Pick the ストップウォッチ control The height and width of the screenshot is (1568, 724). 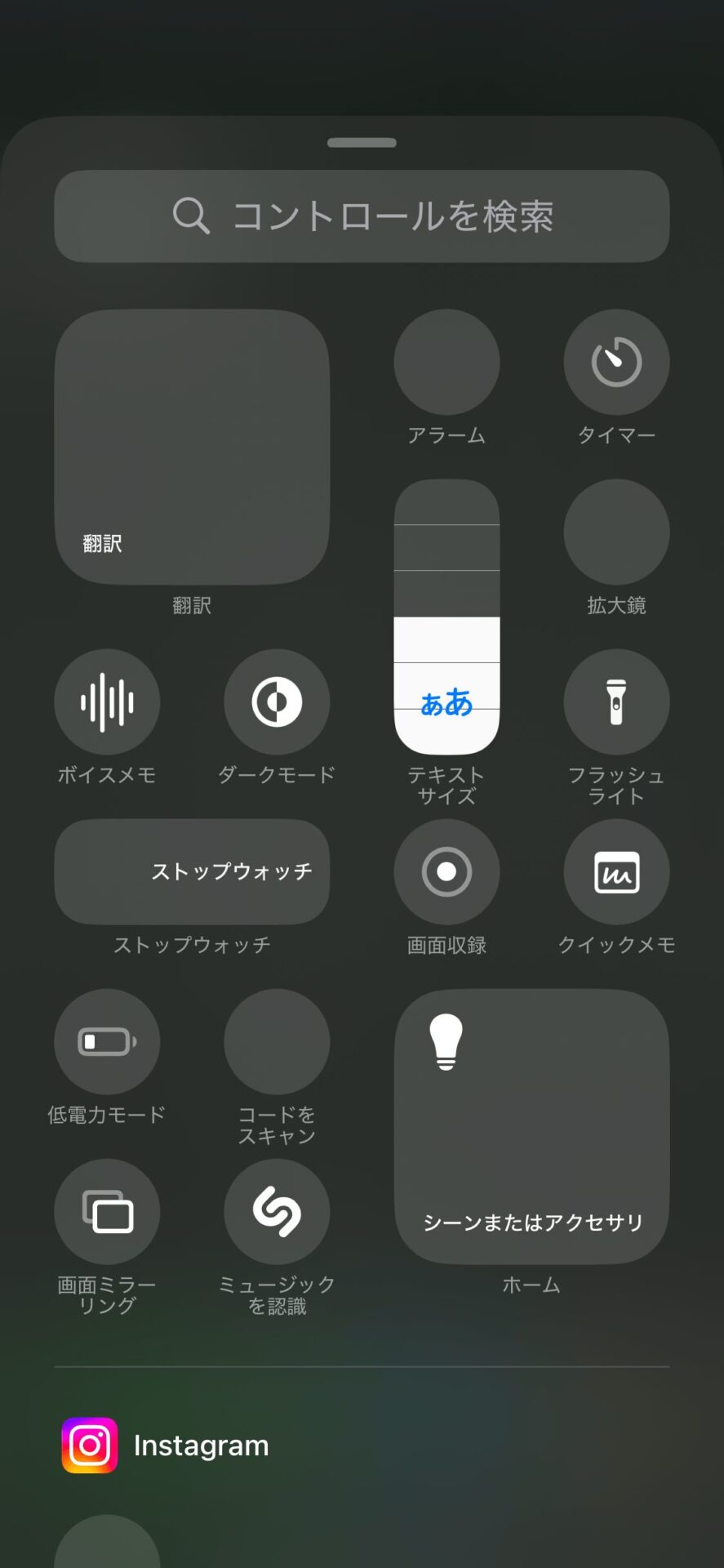pos(192,871)
